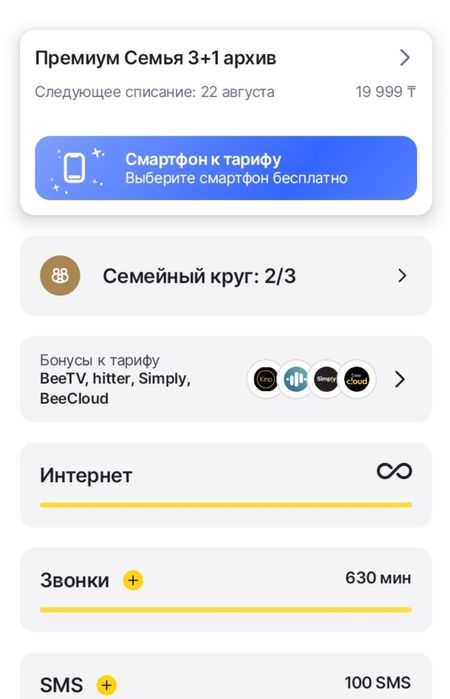View Бонусы к тарифу details

tap(226, 379)
